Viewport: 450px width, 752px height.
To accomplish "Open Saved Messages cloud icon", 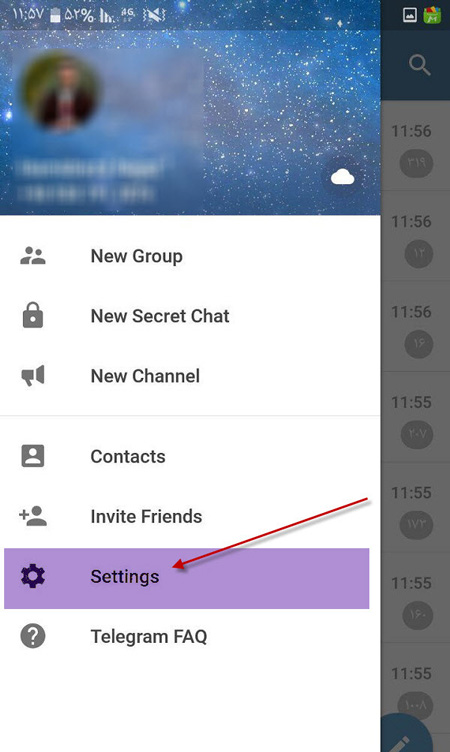I will click(x=343, y=177).
